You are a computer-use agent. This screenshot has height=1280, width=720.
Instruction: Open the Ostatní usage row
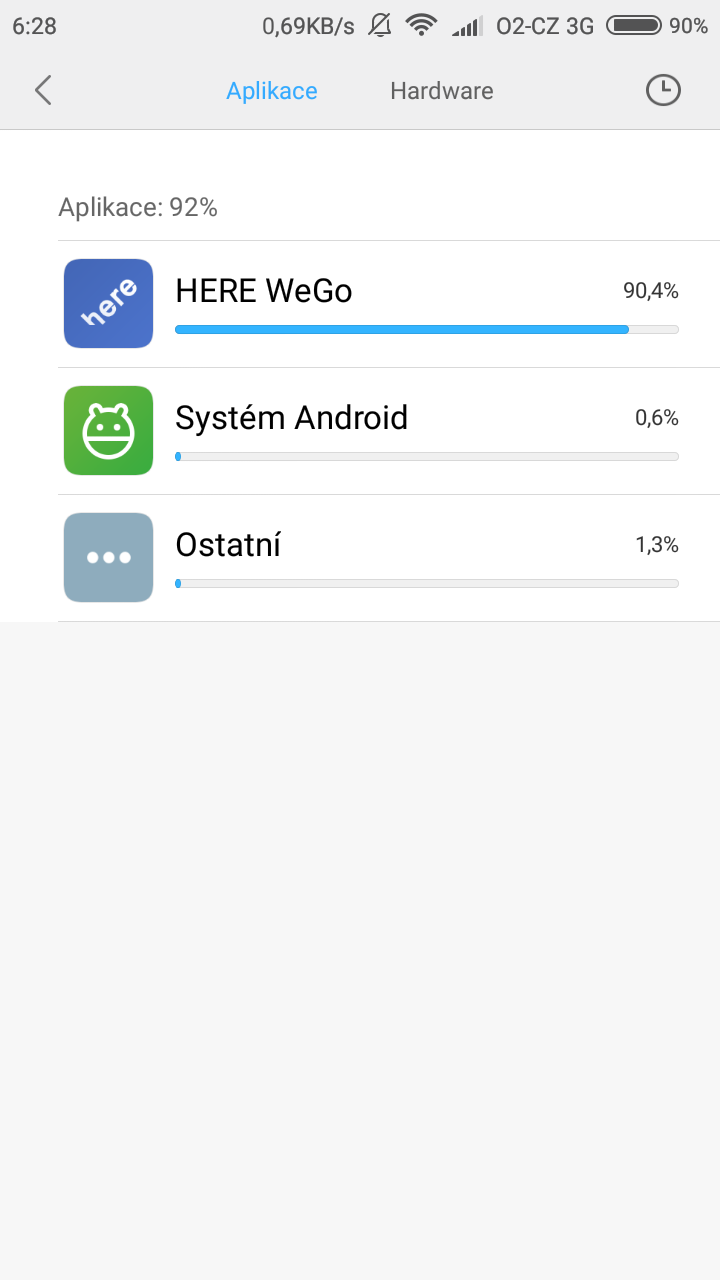[388, 558]
